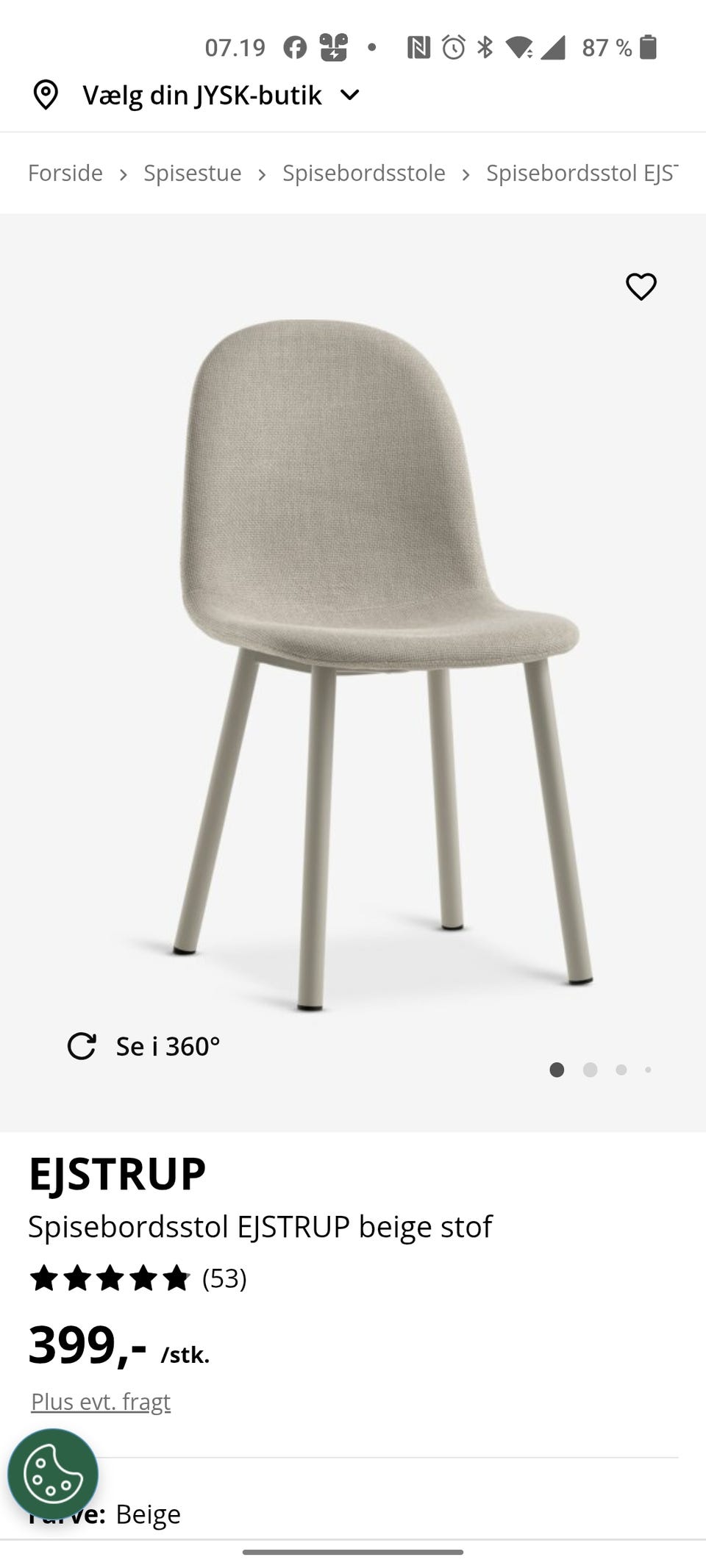Go to the Forside breadcrumb
This screenshot has height=1568, width=706.
[x=65, y=173]
